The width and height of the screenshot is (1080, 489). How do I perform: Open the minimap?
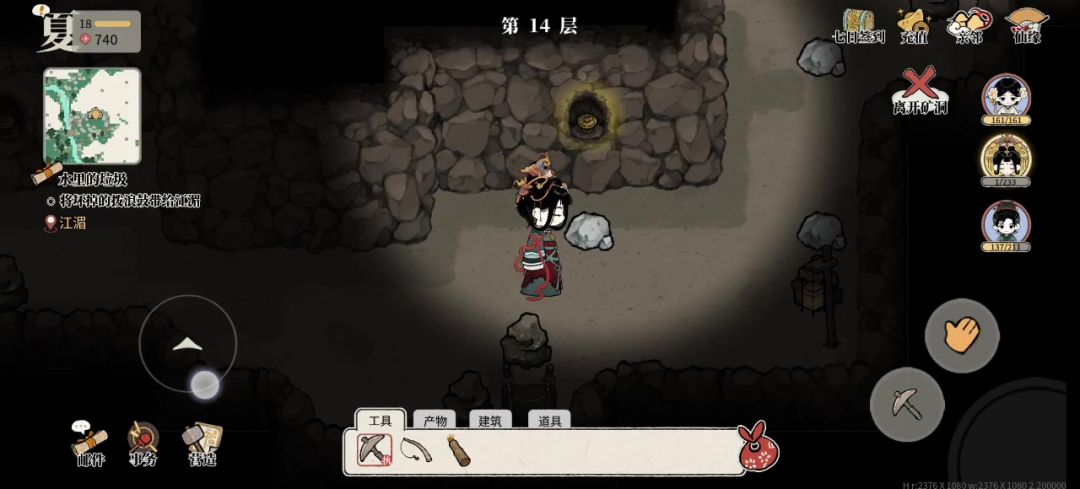92,116
